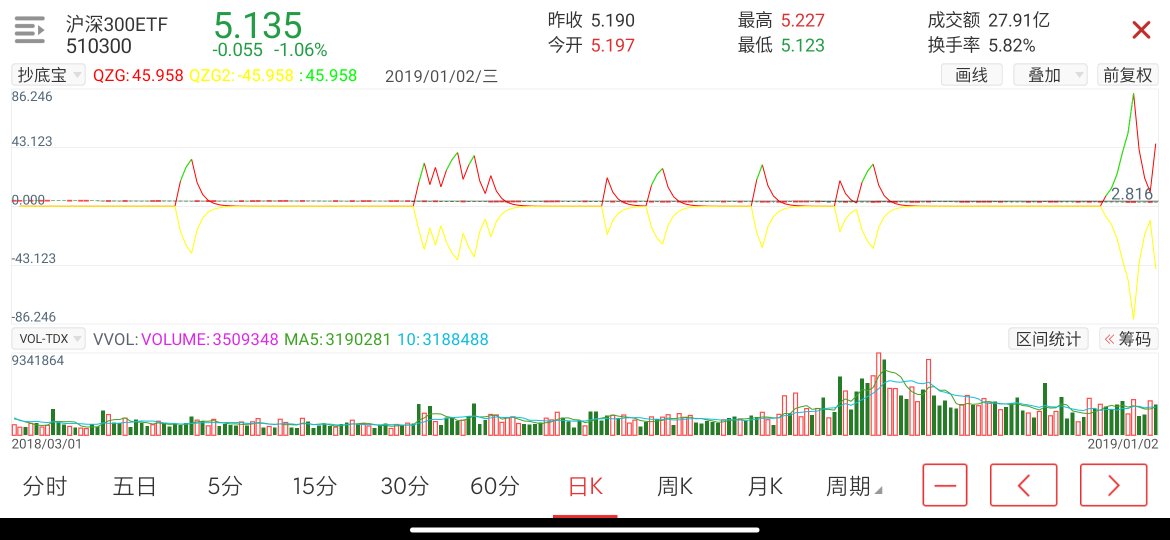Zoom out with the minus button
The height and width of the screenshot is (540, 1170).
click(945, 486)
